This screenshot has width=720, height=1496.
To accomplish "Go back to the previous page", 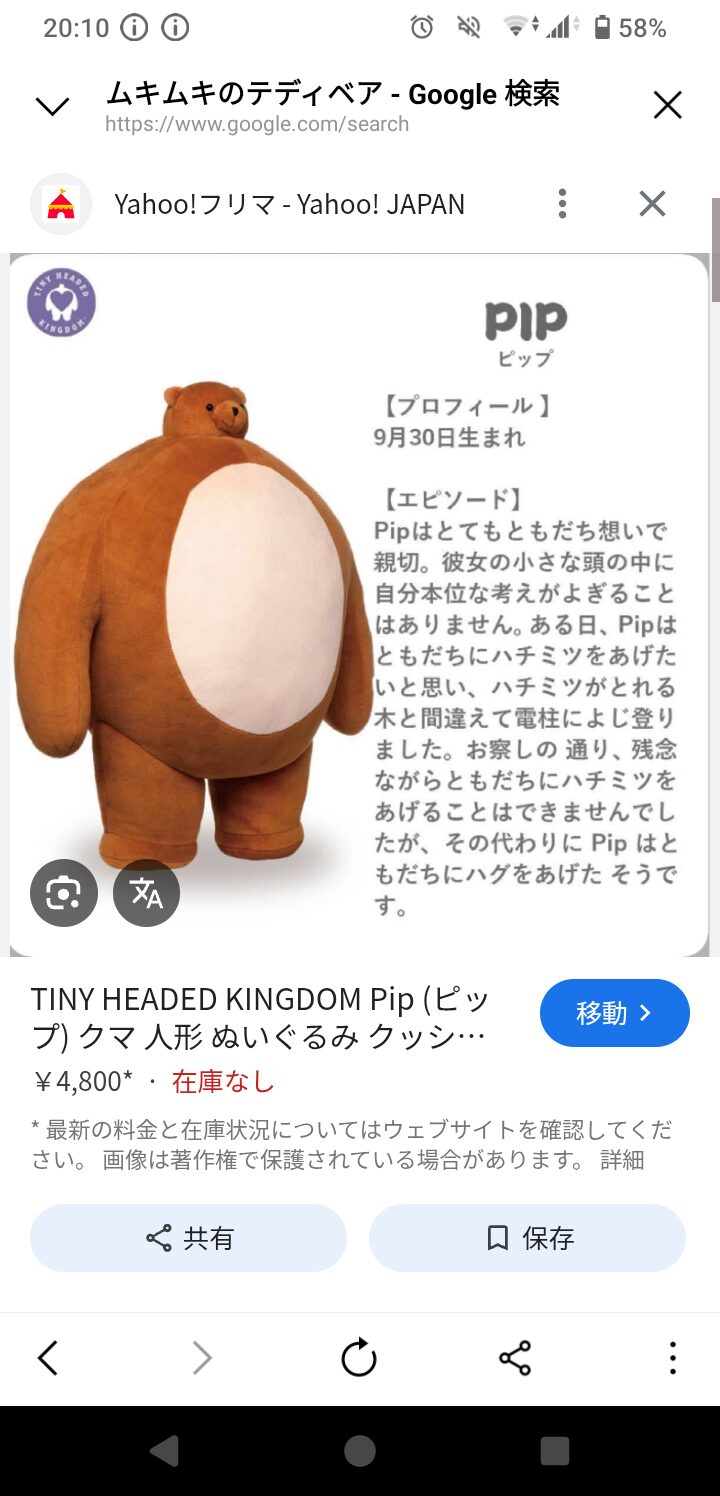I will click(48, 1358).
